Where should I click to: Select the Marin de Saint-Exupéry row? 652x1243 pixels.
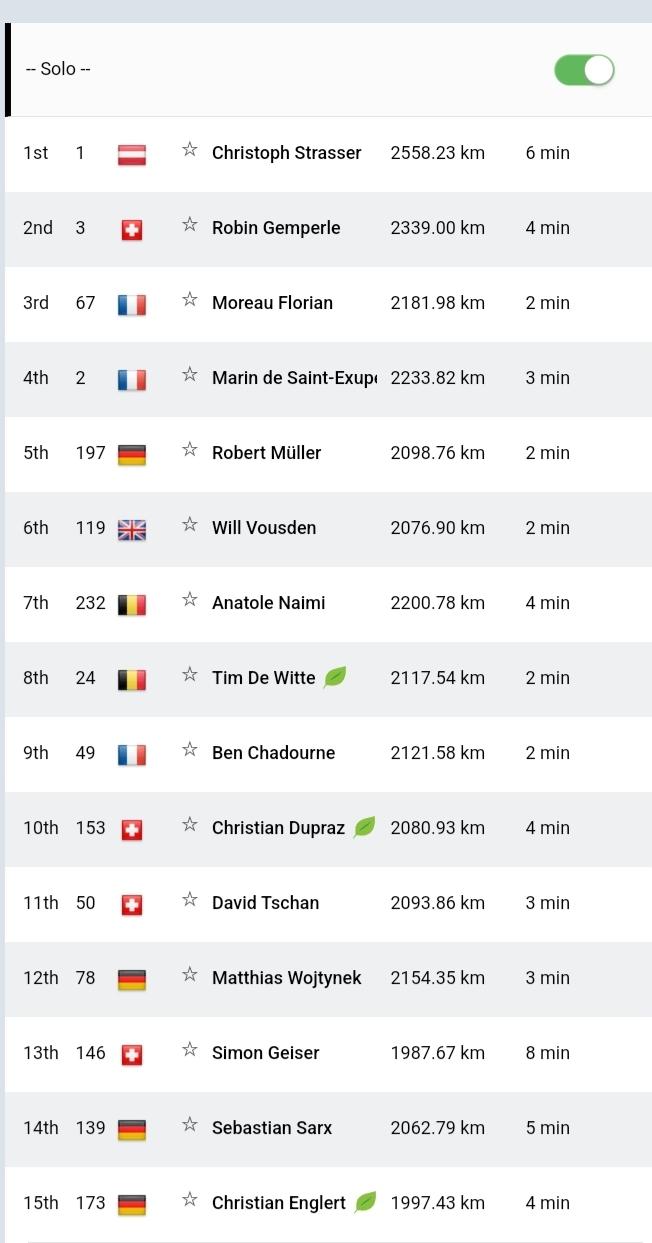328,379
